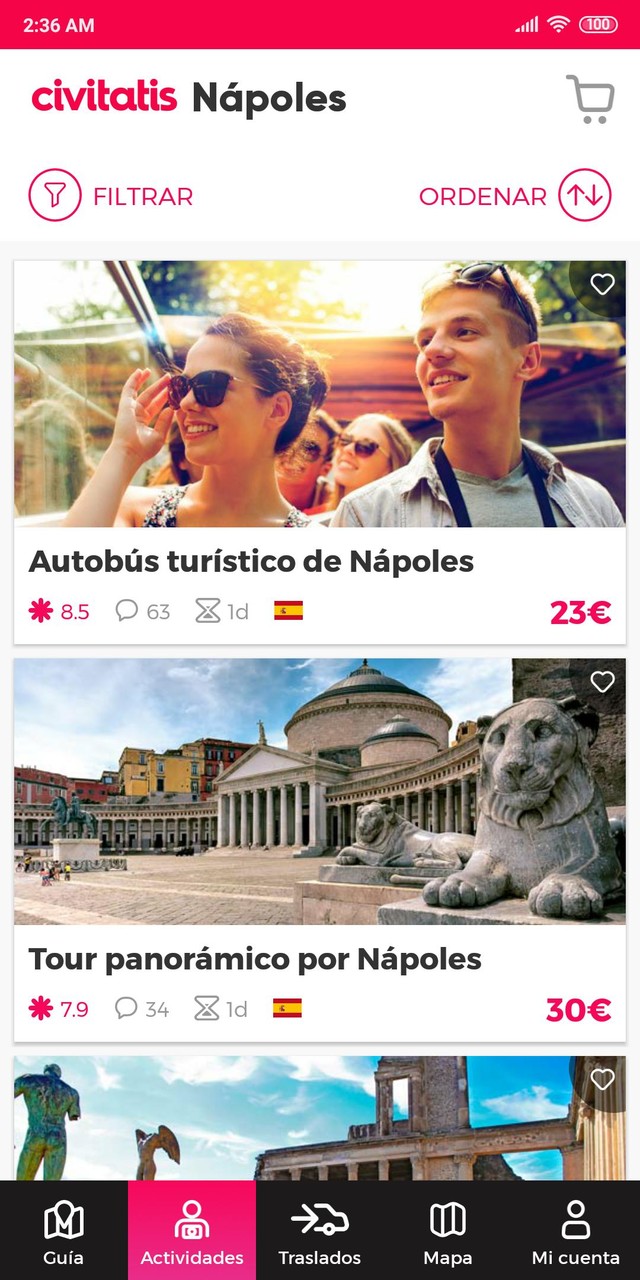The height and width of the screenshot is (1280, 640).
Task: Open the ORDENAR sort options
Action: pyautogui.click(x=514, y=196)
